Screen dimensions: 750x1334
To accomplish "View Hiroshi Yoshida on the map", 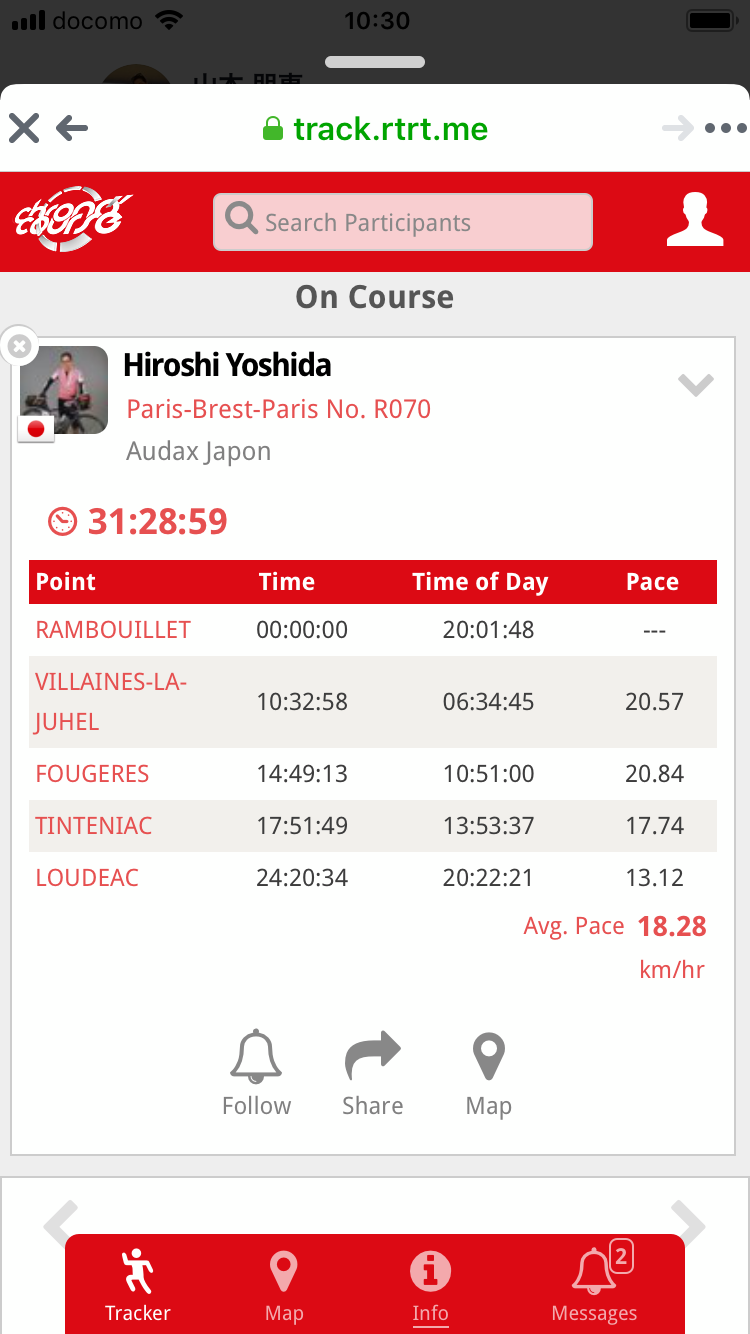I will [488, 1072].
